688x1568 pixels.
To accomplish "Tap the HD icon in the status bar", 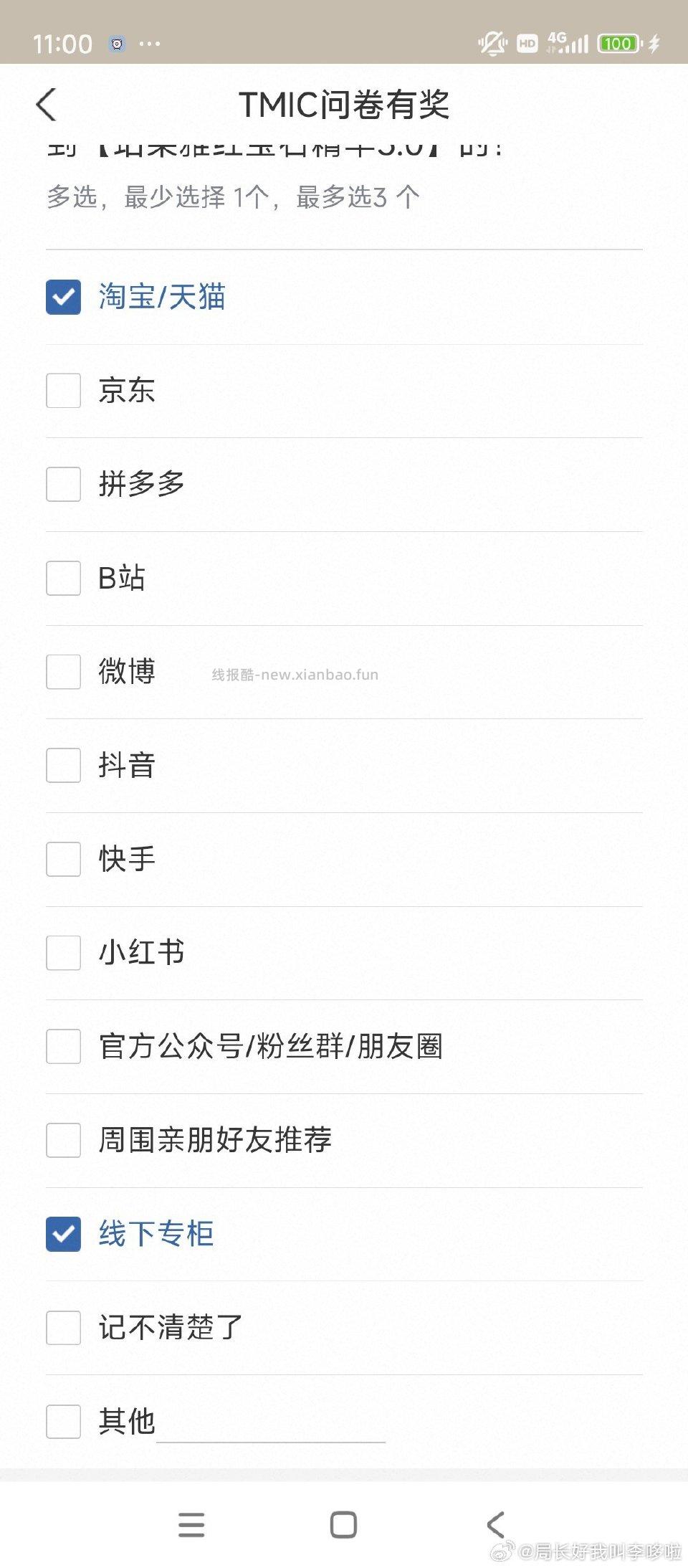I will (527, 44).
